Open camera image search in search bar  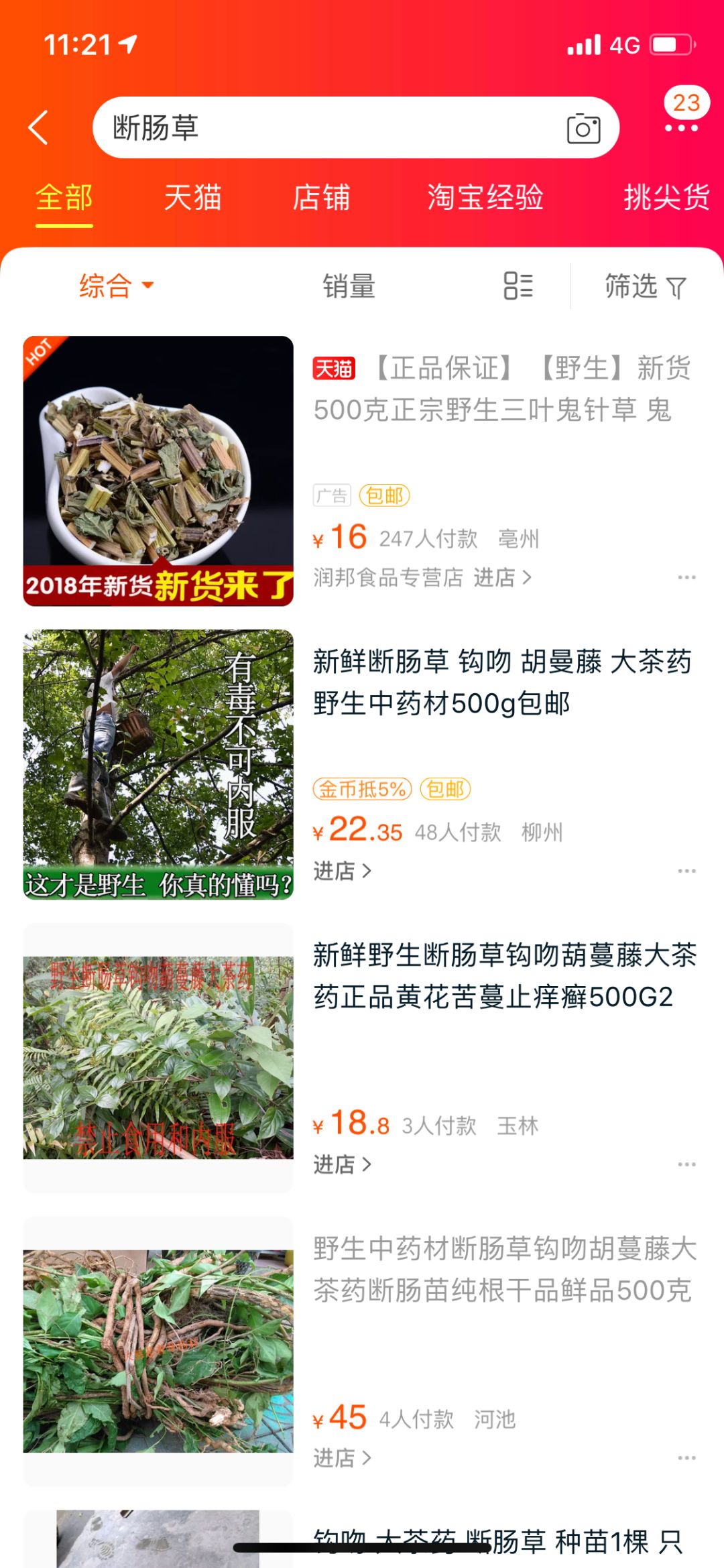583,128
